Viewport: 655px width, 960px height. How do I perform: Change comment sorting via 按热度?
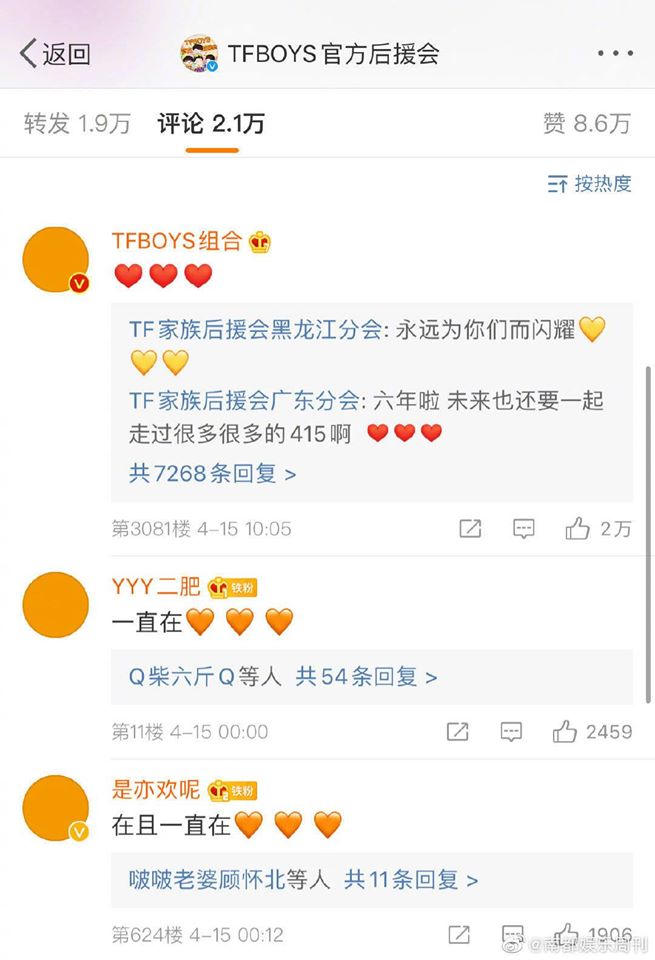click(x=590, y=183)
